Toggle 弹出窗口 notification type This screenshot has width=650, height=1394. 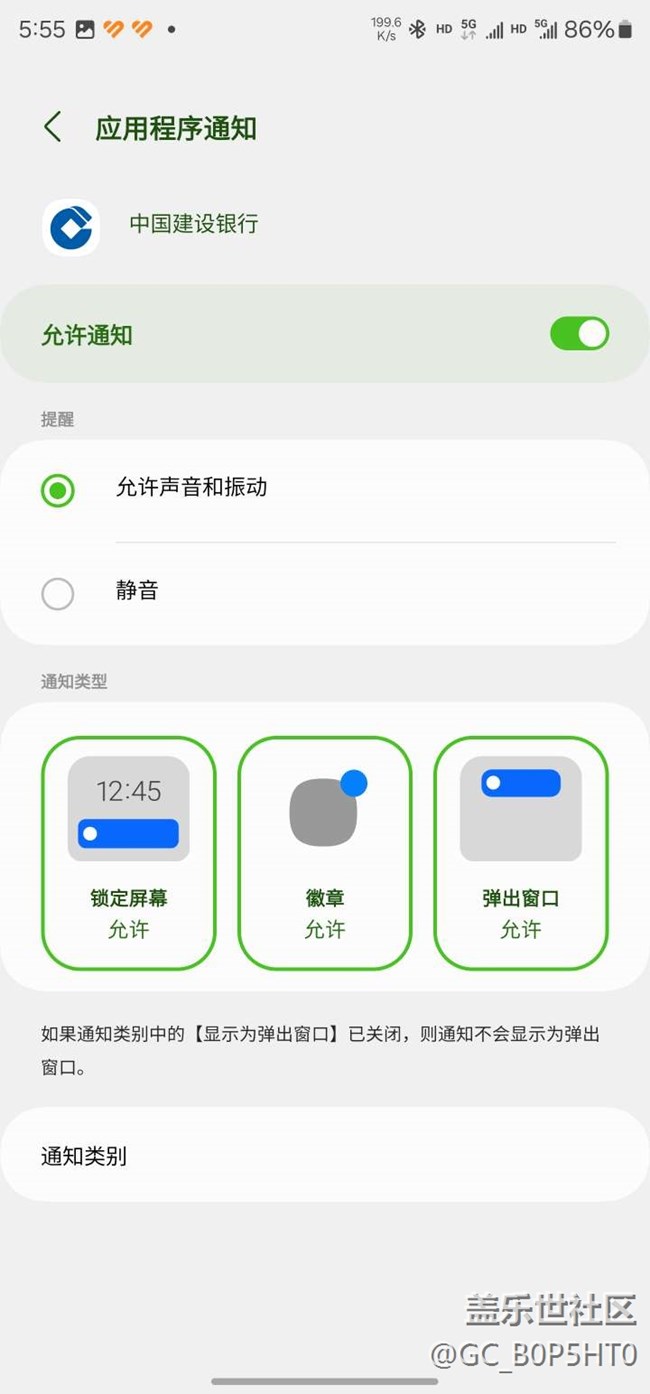pyautogui.click(x=520, y=853)
